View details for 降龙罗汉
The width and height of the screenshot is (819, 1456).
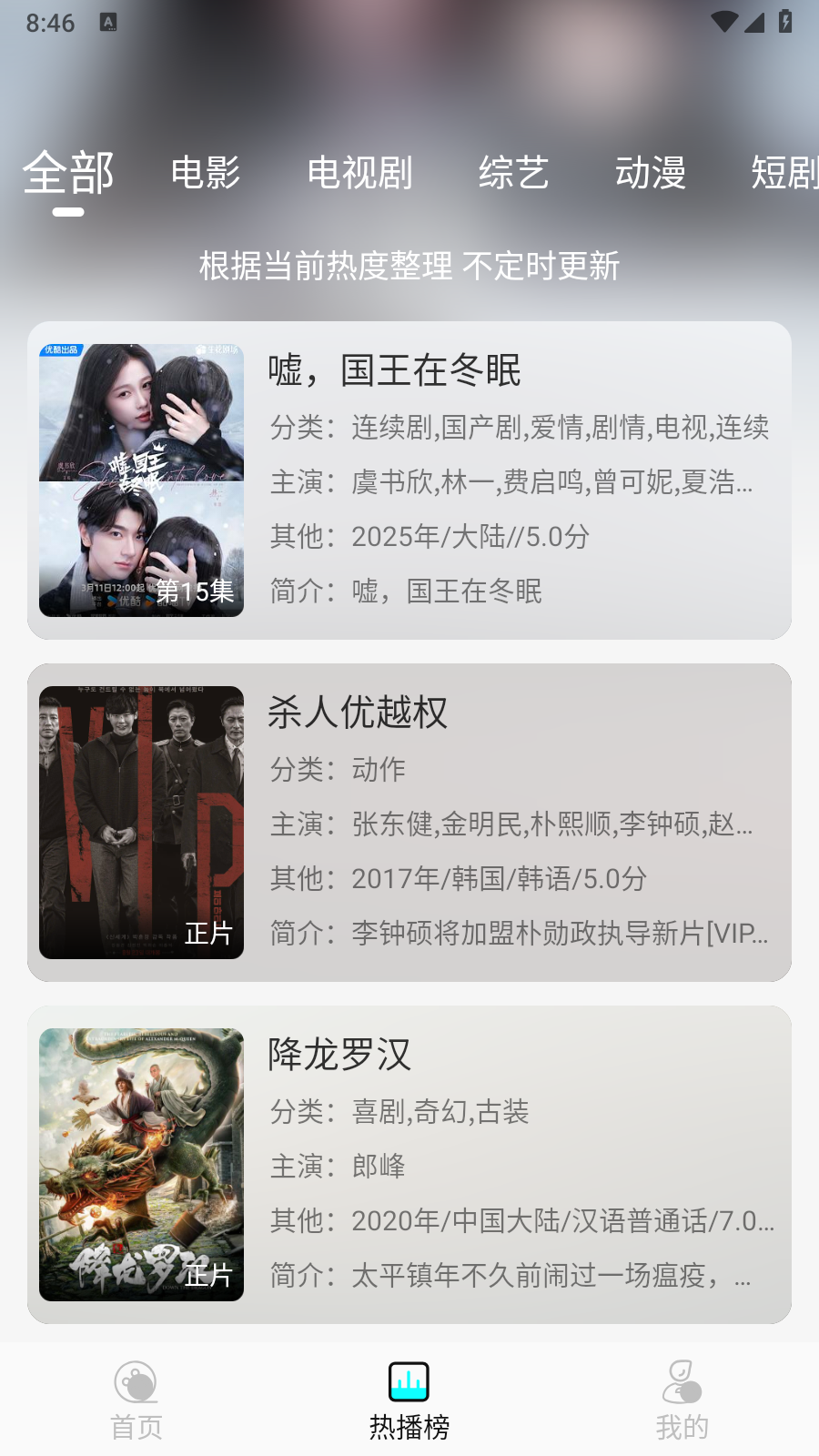[409, 1165]
